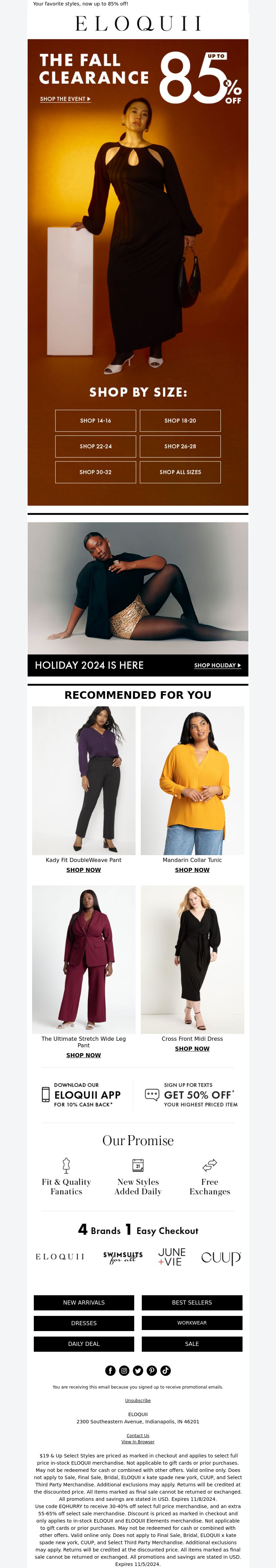The height and width of the screenshot is (1568, 276).
Task: Open the Instagram icon
Action: pos(124,1371)
